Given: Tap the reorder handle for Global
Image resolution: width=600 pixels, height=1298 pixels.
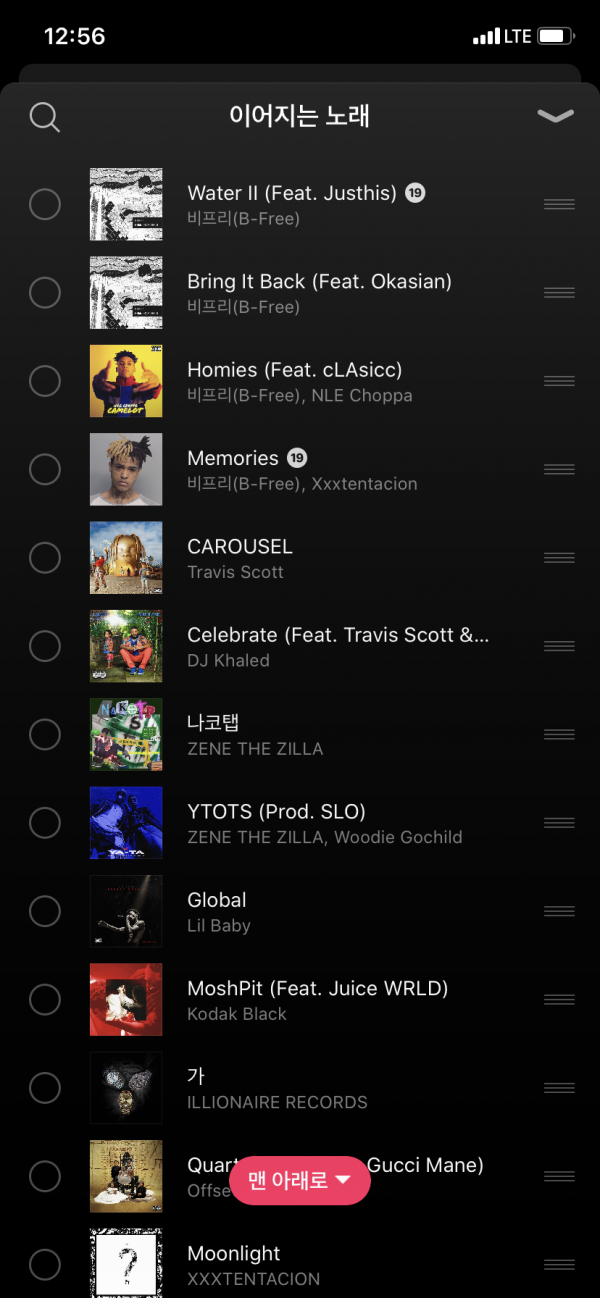Looking at the screenshot, I should click(559, 911).
